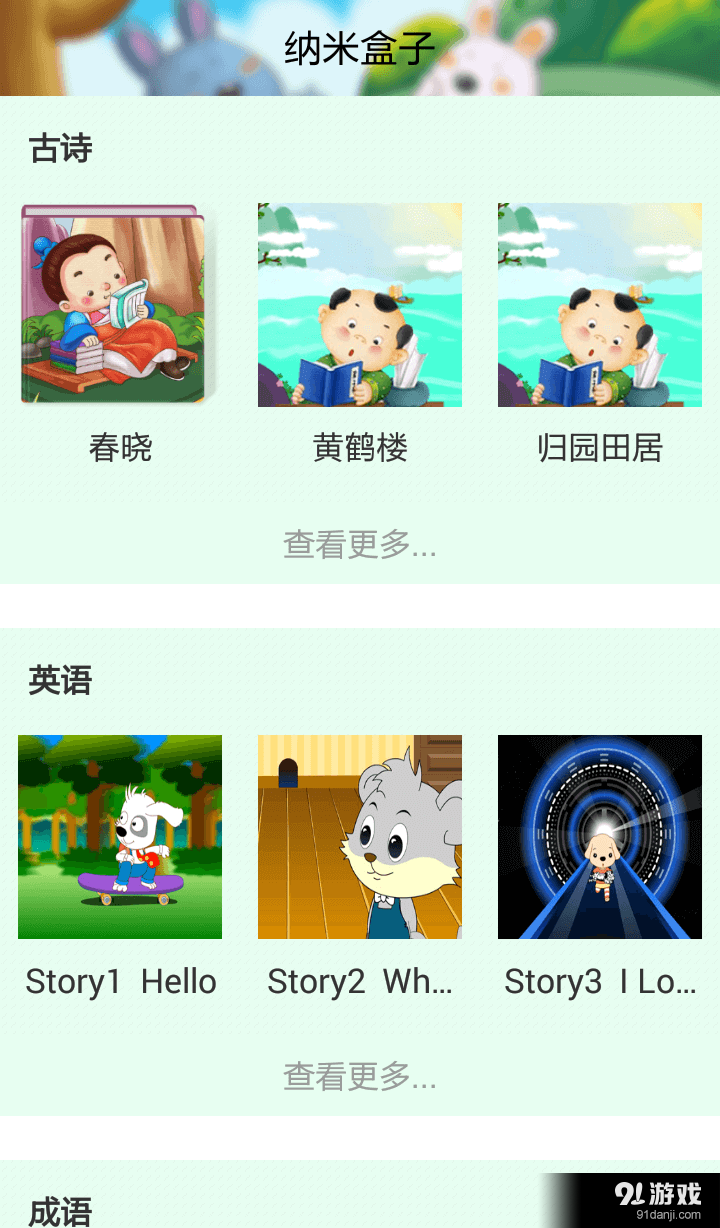720x1228 pixels.
Task: Tap the Story2 truncated title
Action: point(360,982)
